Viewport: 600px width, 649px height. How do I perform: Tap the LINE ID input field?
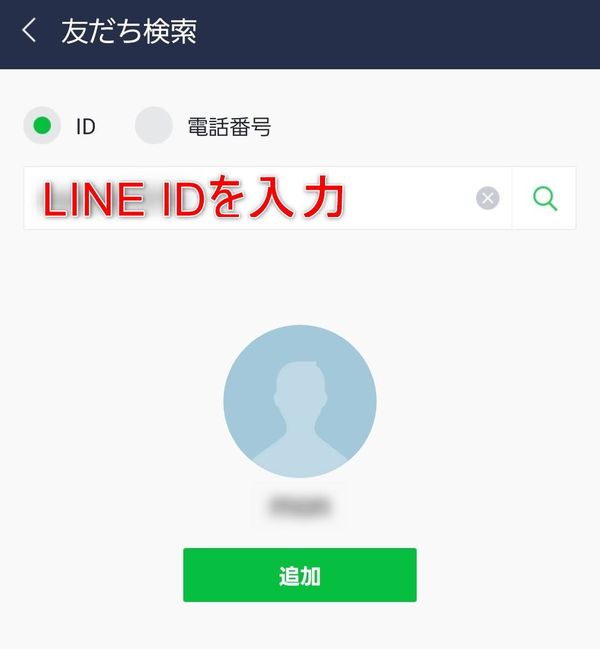[268, 198]
